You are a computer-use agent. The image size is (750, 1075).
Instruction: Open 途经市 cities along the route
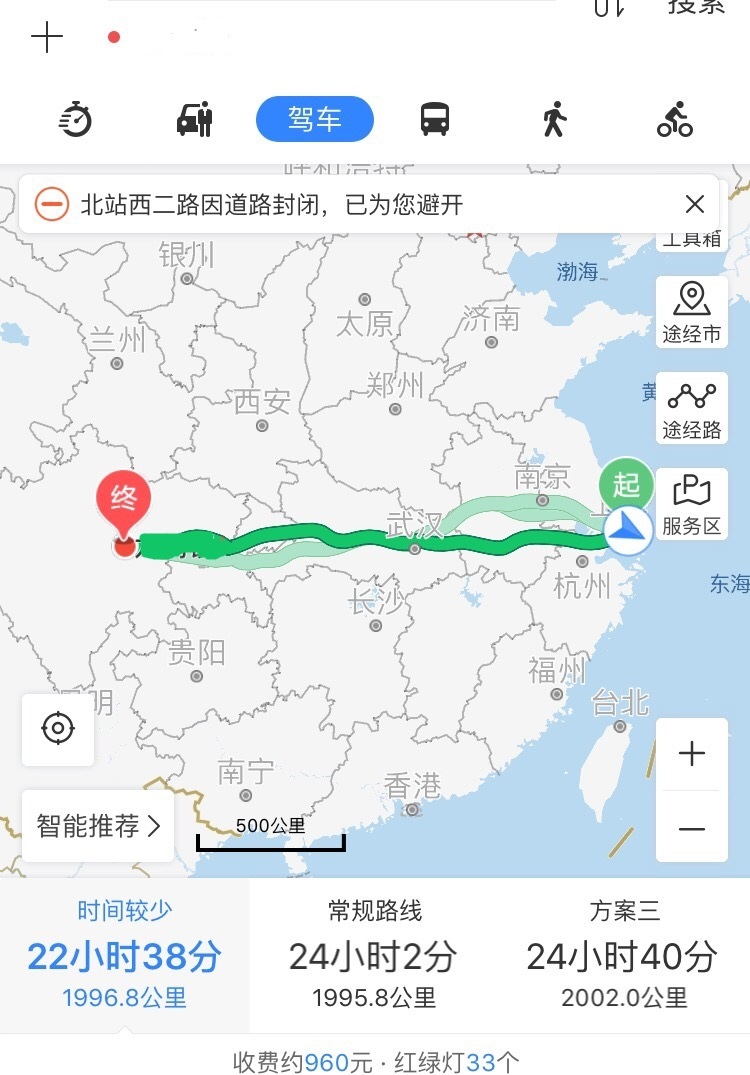pos(692,312)
